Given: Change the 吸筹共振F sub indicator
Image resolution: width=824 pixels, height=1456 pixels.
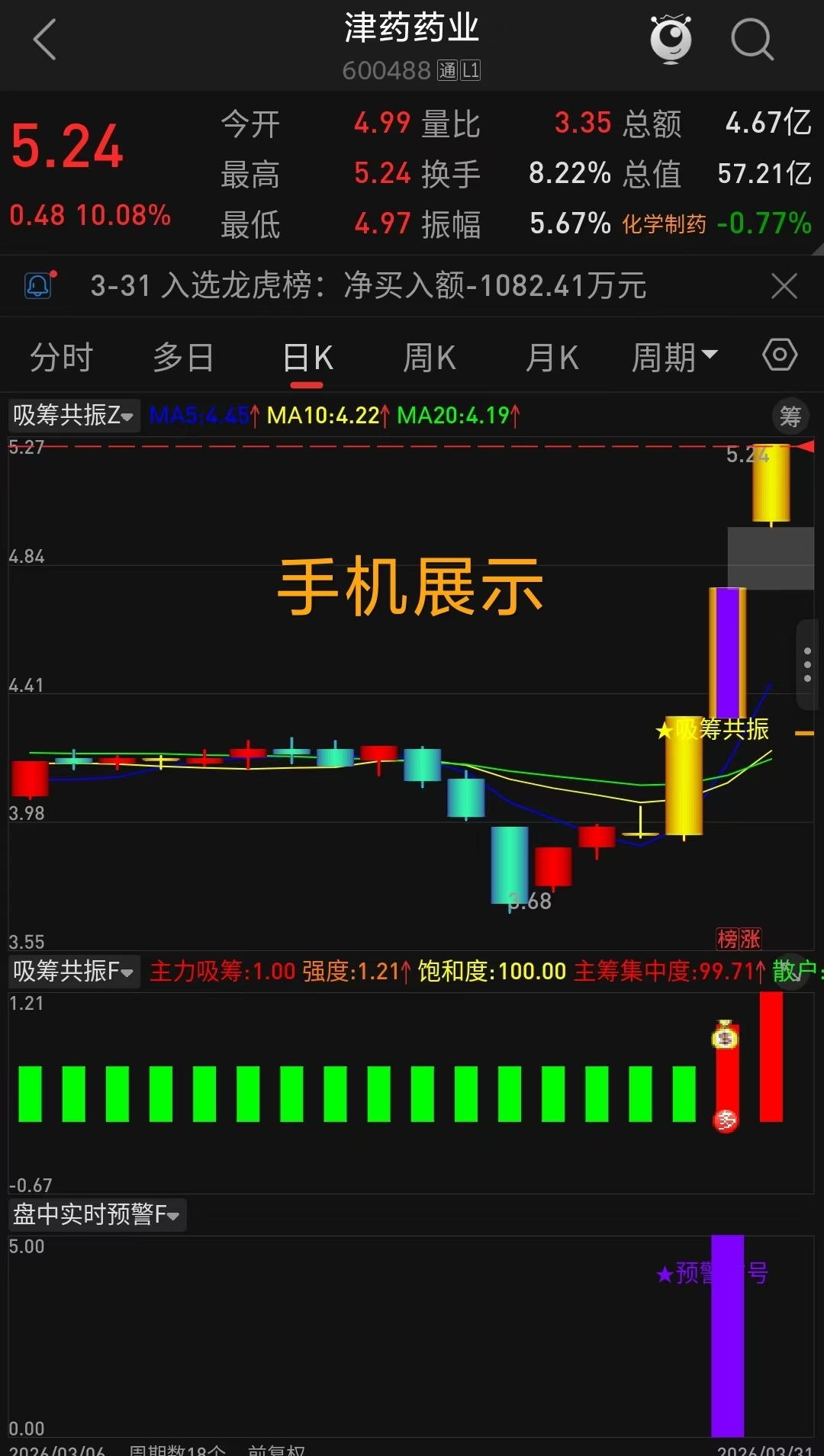Looking at the screenshot, I should point(73,972).
